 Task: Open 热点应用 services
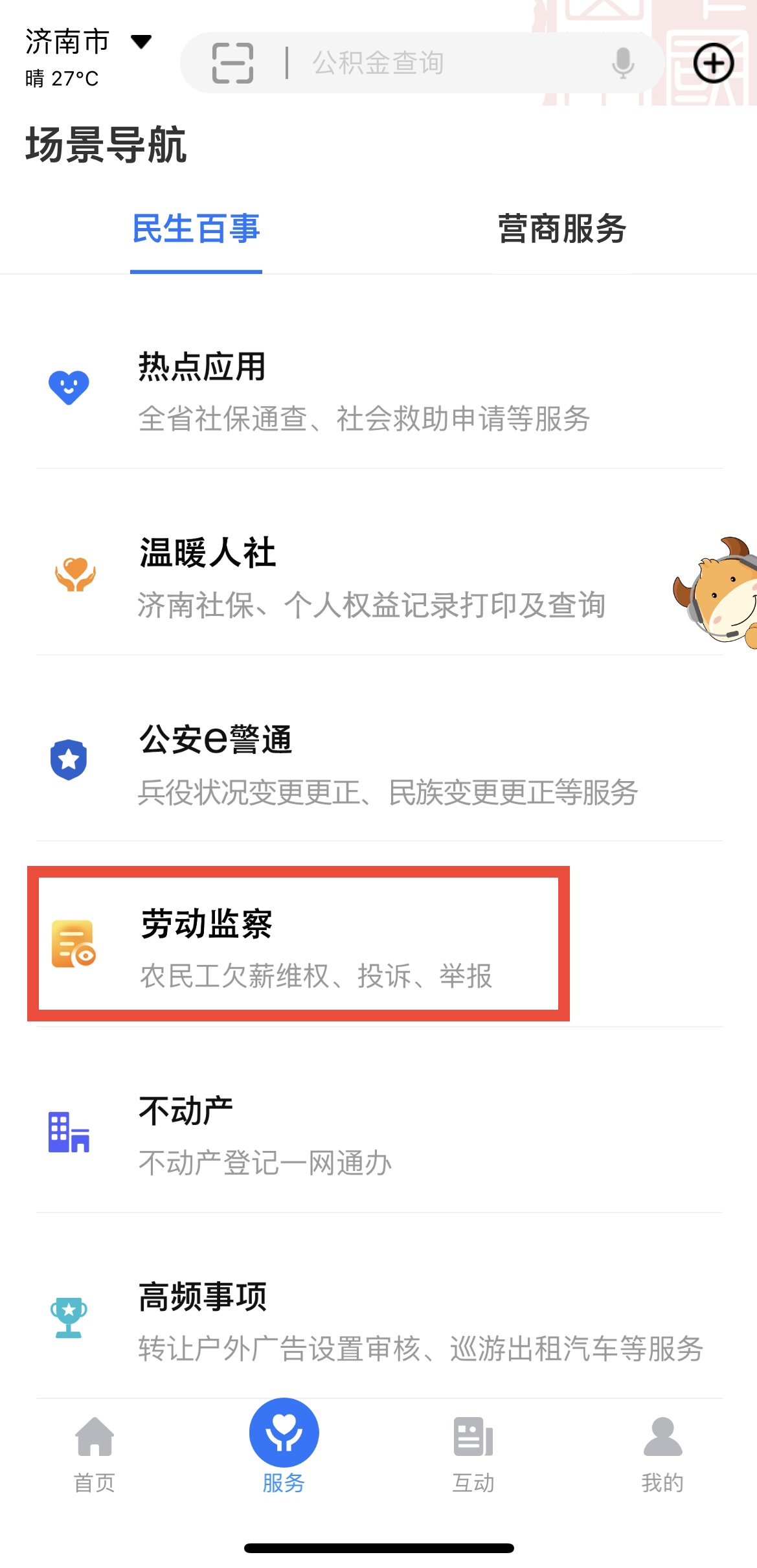pos(363,391)
